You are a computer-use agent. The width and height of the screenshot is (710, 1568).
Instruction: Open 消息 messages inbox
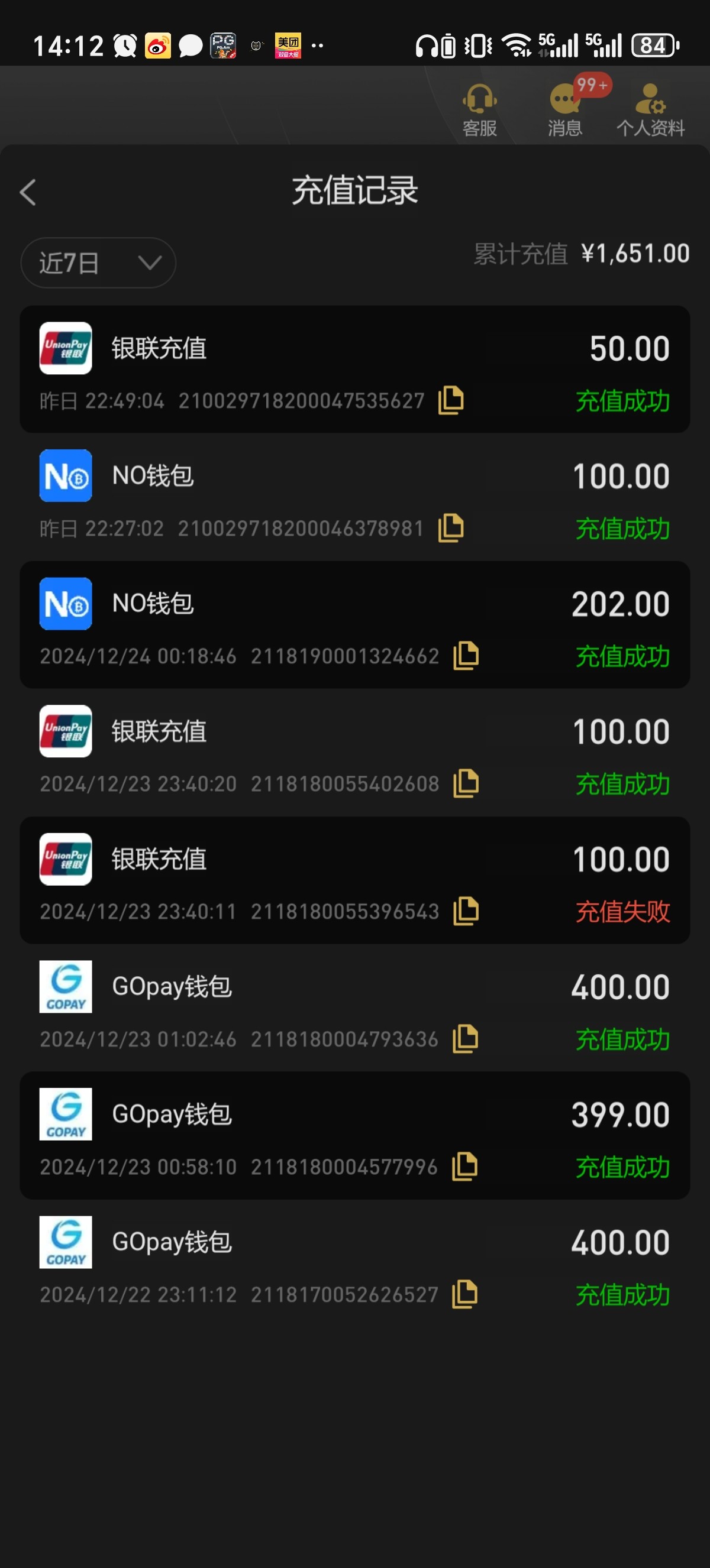click(x=564, y=109)
